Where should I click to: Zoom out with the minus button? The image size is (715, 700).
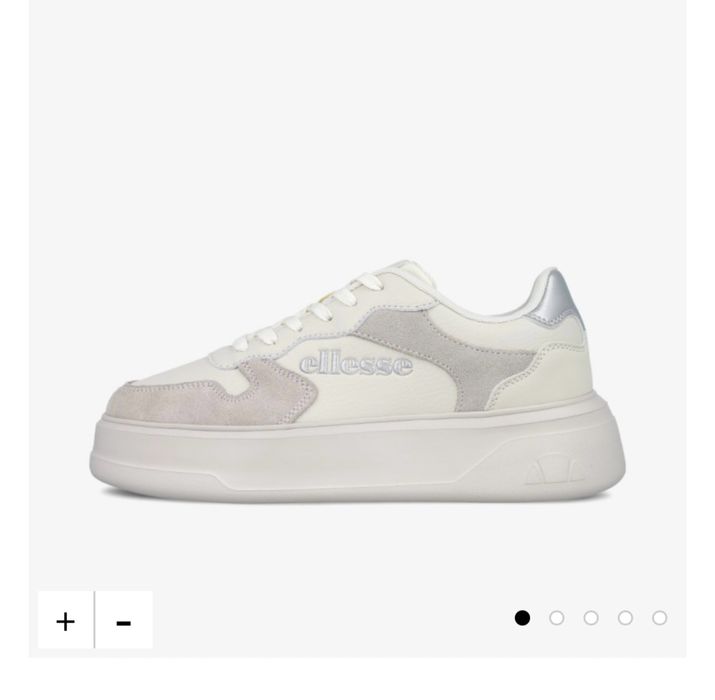click(x=124, y=621)
